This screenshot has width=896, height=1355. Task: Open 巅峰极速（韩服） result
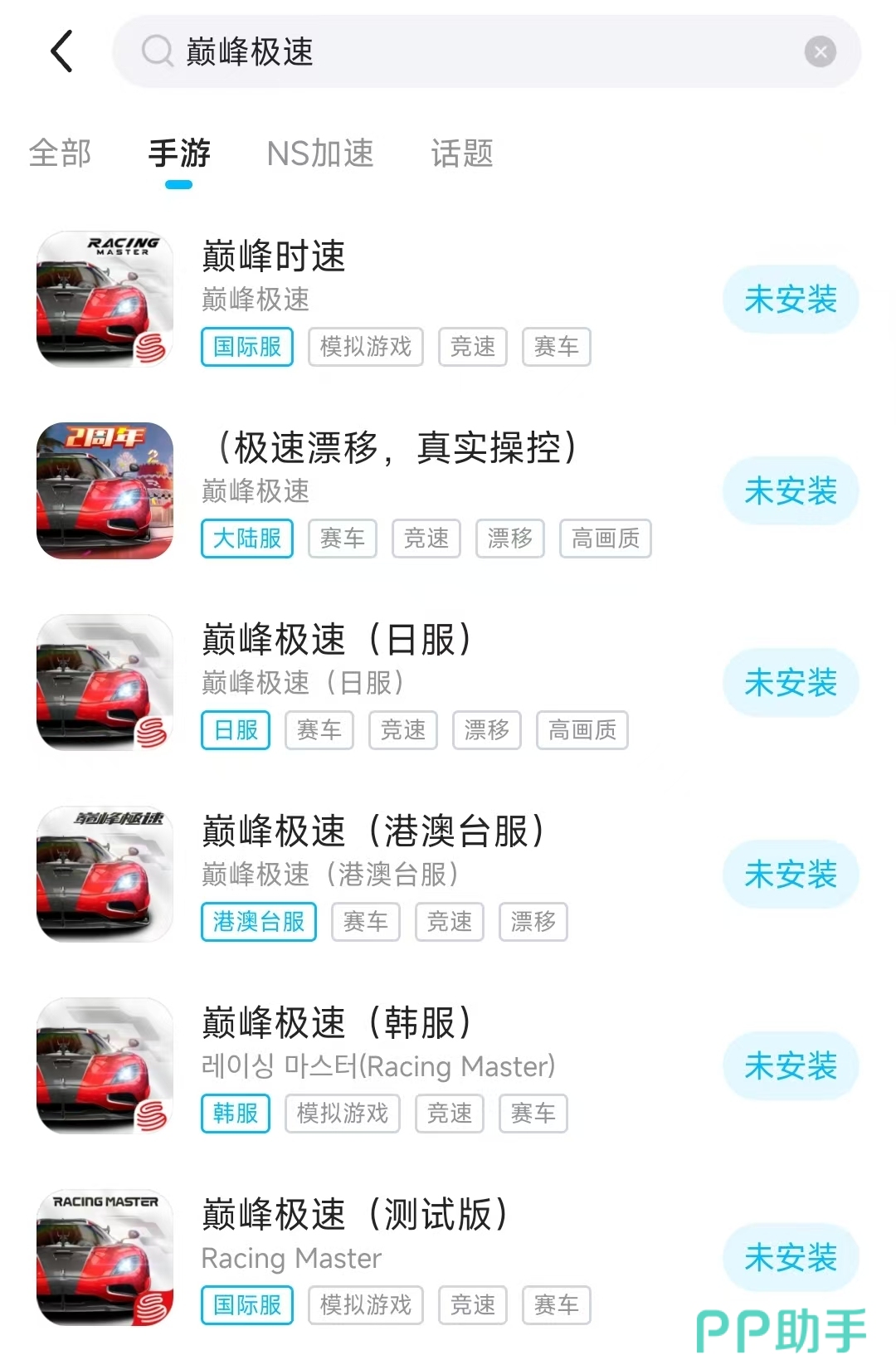[x=337, y=1023]
